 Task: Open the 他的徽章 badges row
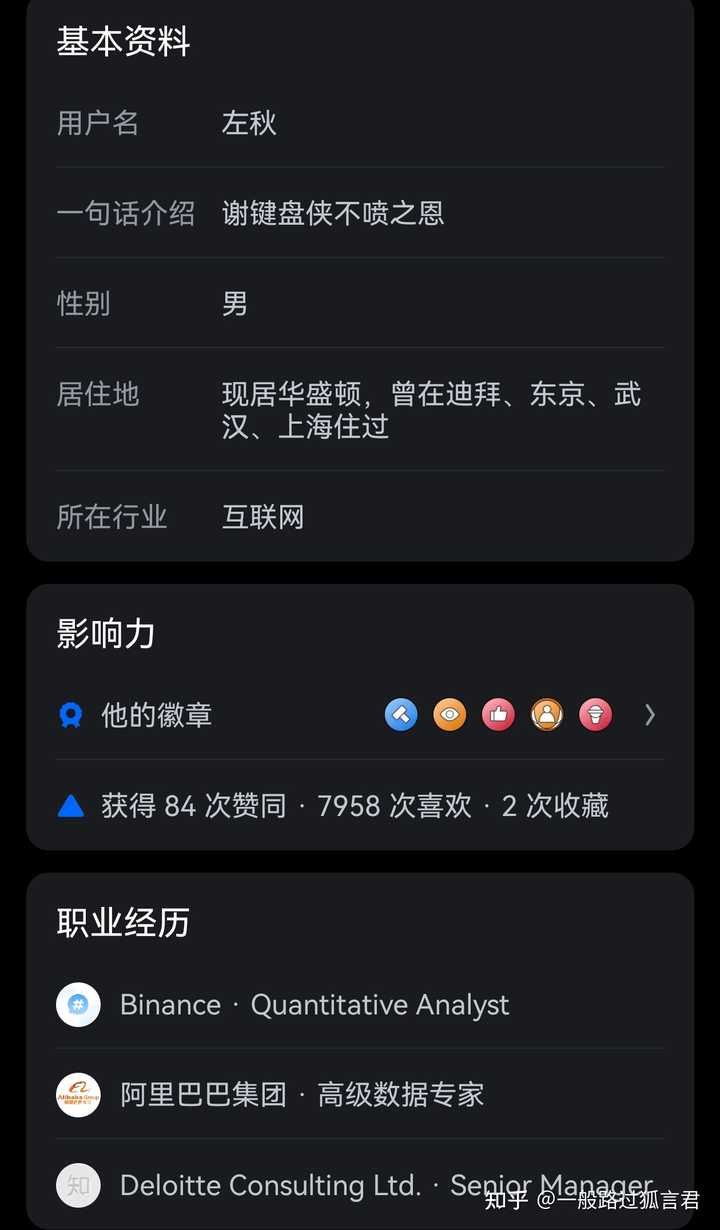pos(360,715)
